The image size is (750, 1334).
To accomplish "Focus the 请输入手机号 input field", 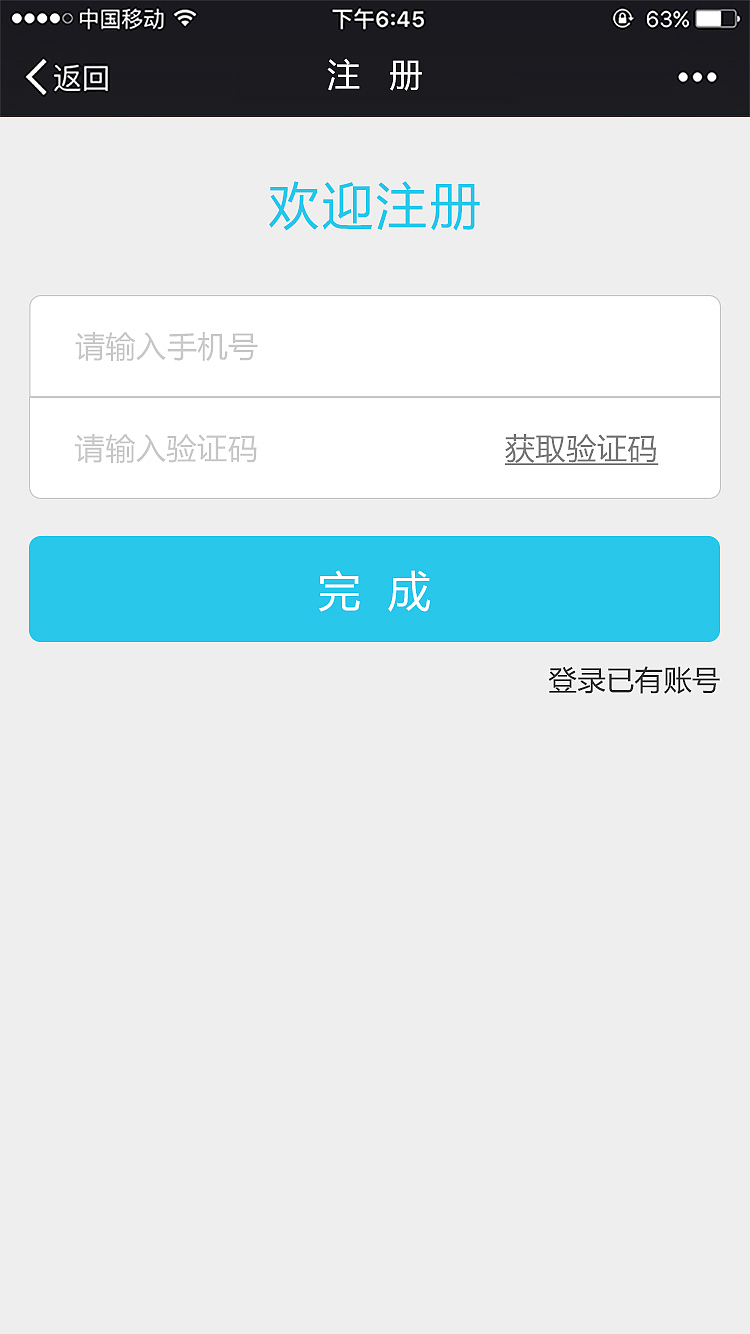I will 374,346.
